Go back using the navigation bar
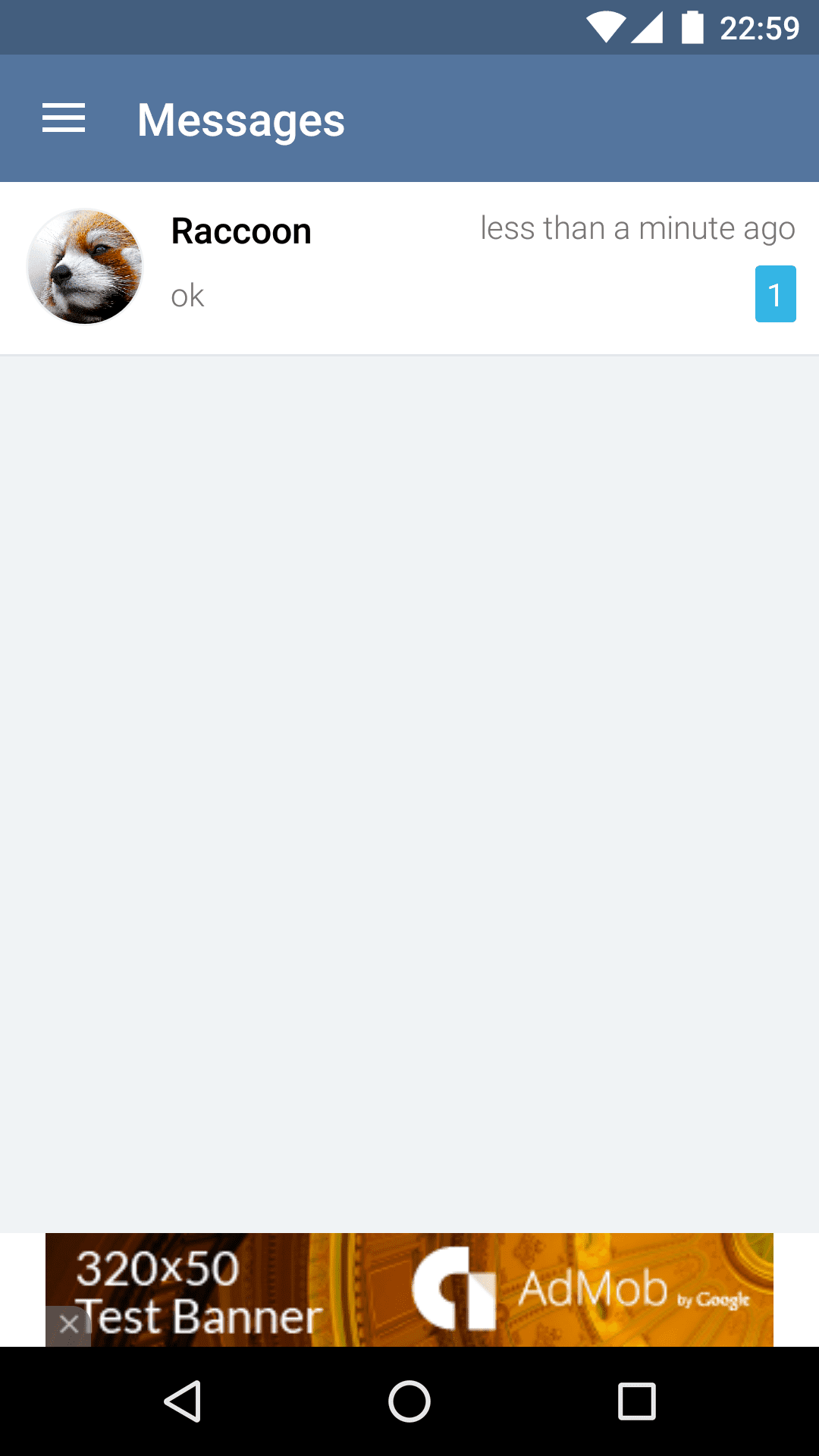Viewport: 819px width, 1456px height. coord(182,1401)
